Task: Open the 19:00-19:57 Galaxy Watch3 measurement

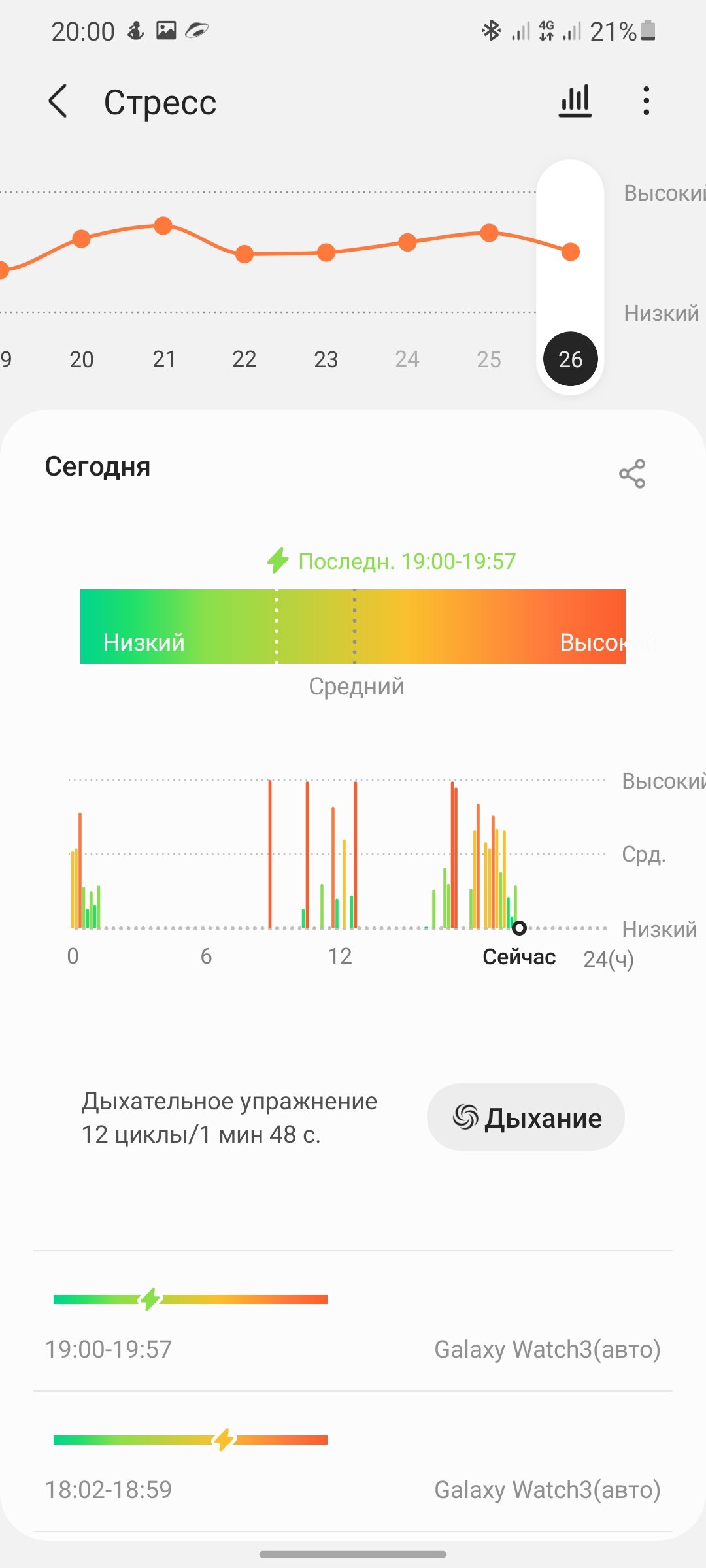Action: pyautogui.click(x=353, y=1321)
